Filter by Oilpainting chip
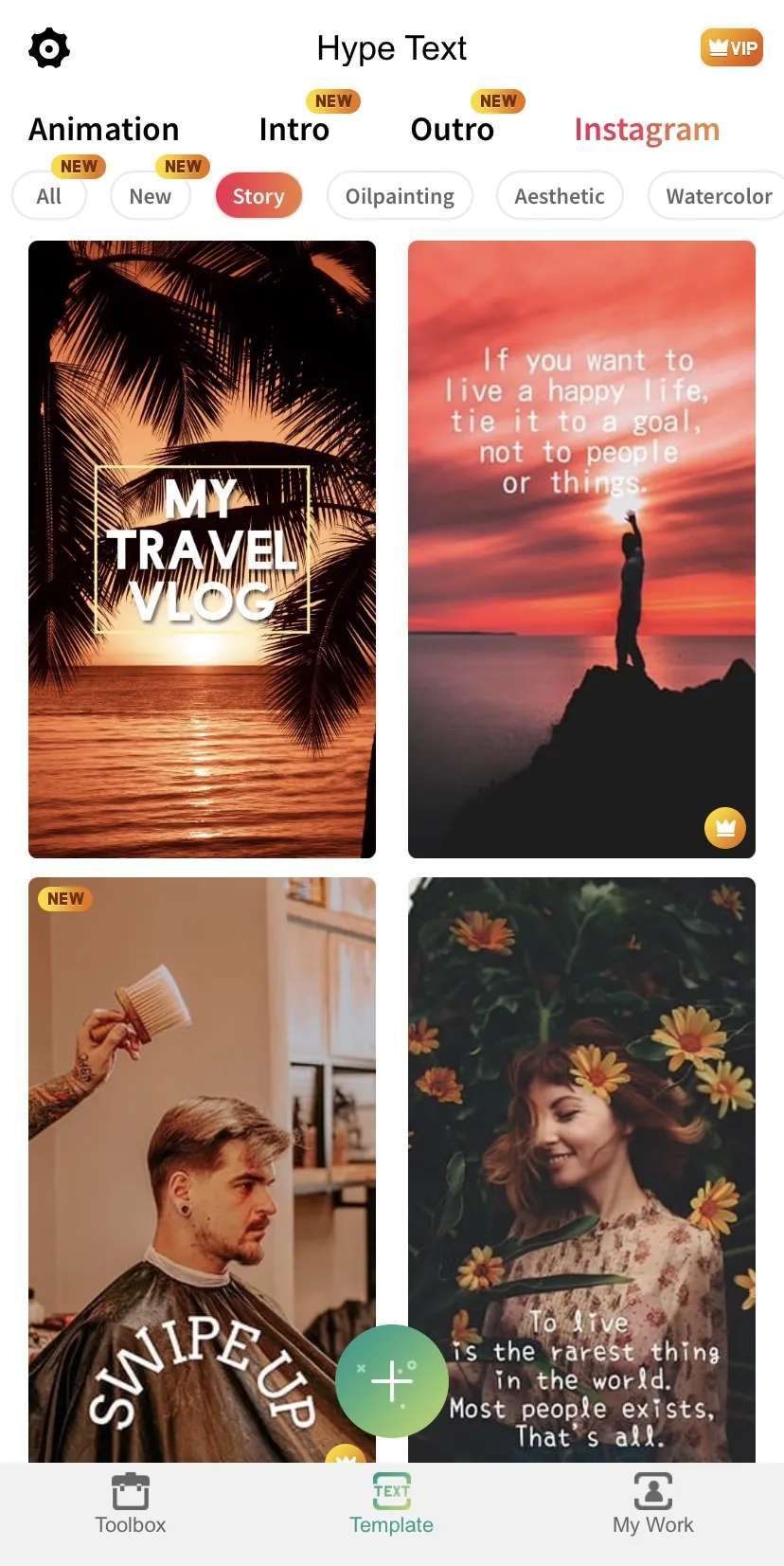784x1566 pixels. 400,196
